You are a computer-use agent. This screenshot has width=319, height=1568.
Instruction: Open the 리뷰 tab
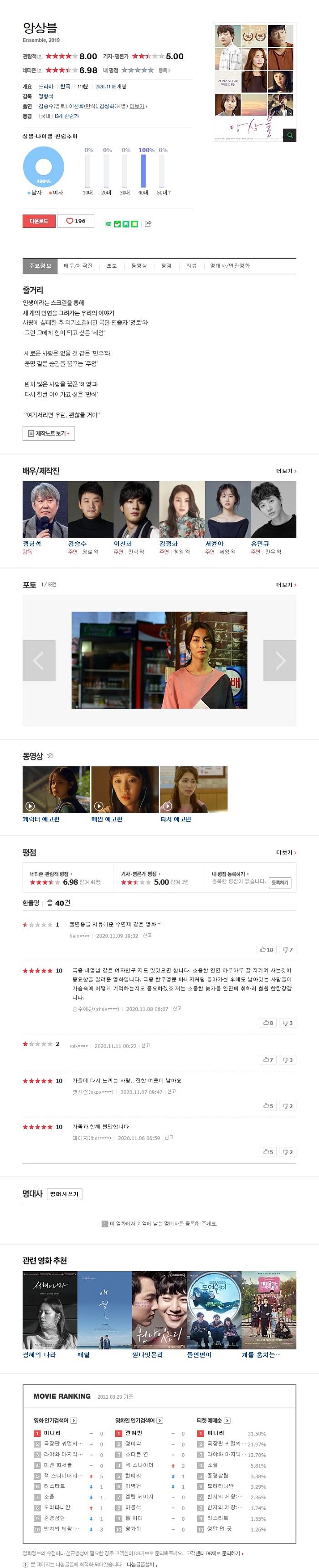[x=191, y=266]
